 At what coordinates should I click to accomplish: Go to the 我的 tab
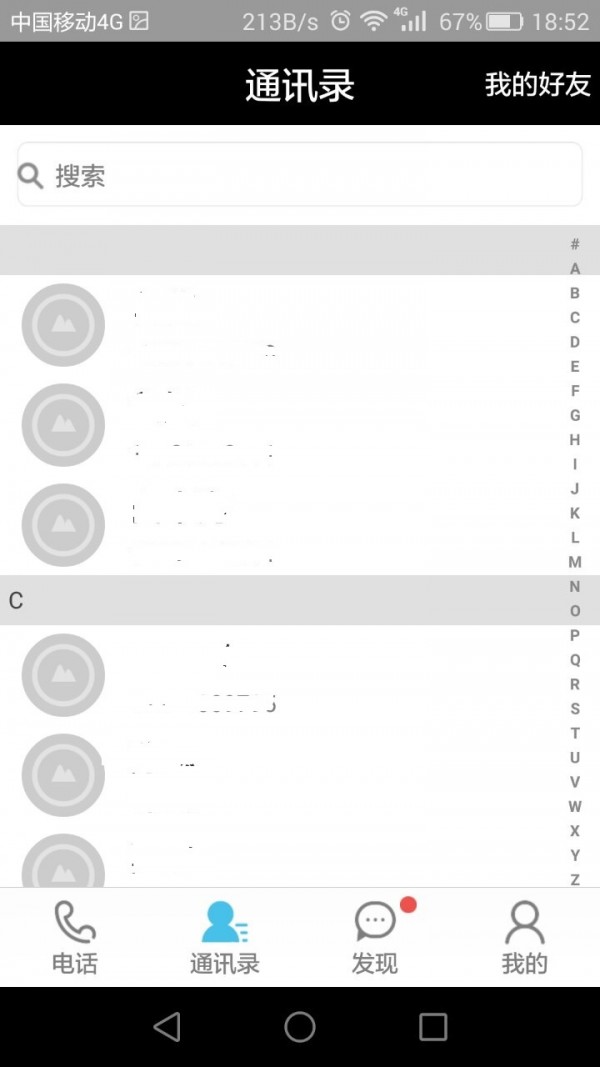pyautogui.click(x=524, y=937)
